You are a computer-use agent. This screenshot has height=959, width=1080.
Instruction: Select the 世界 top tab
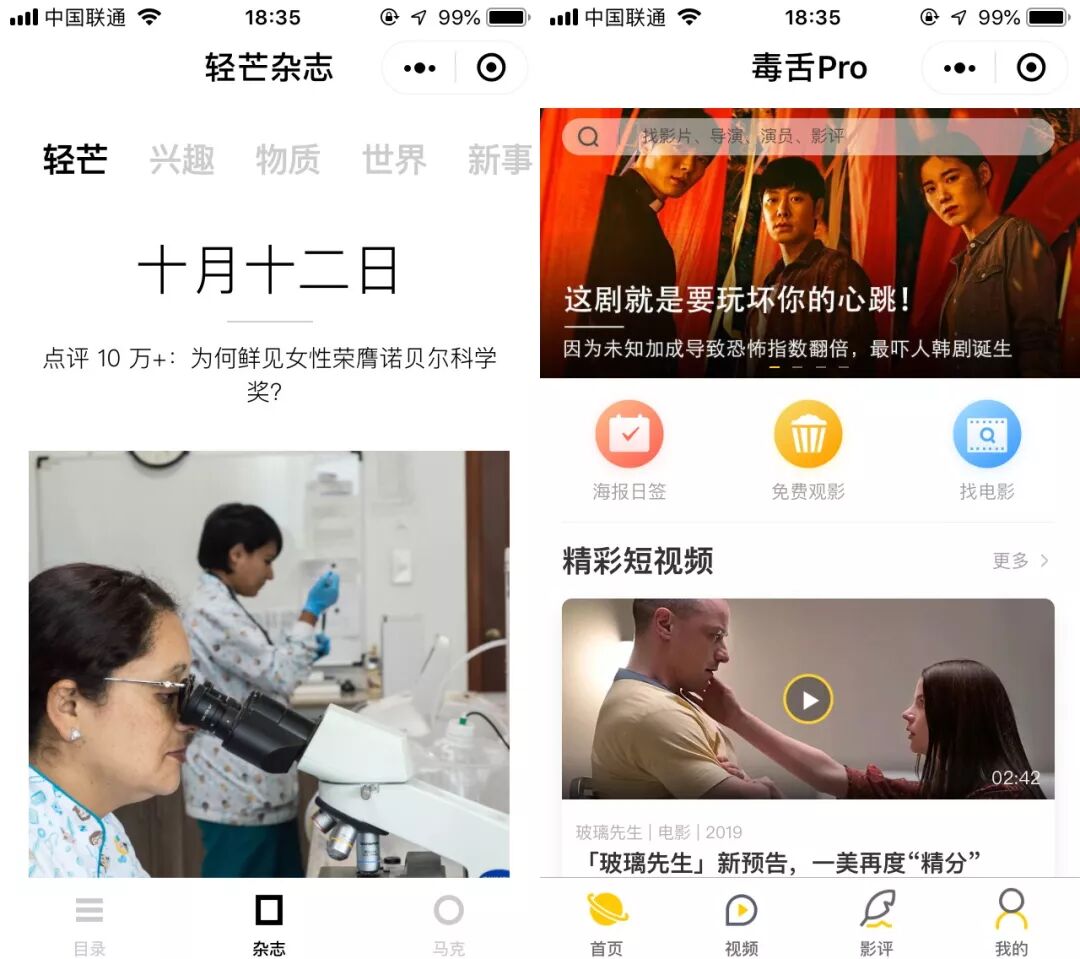tap(394, 160)
